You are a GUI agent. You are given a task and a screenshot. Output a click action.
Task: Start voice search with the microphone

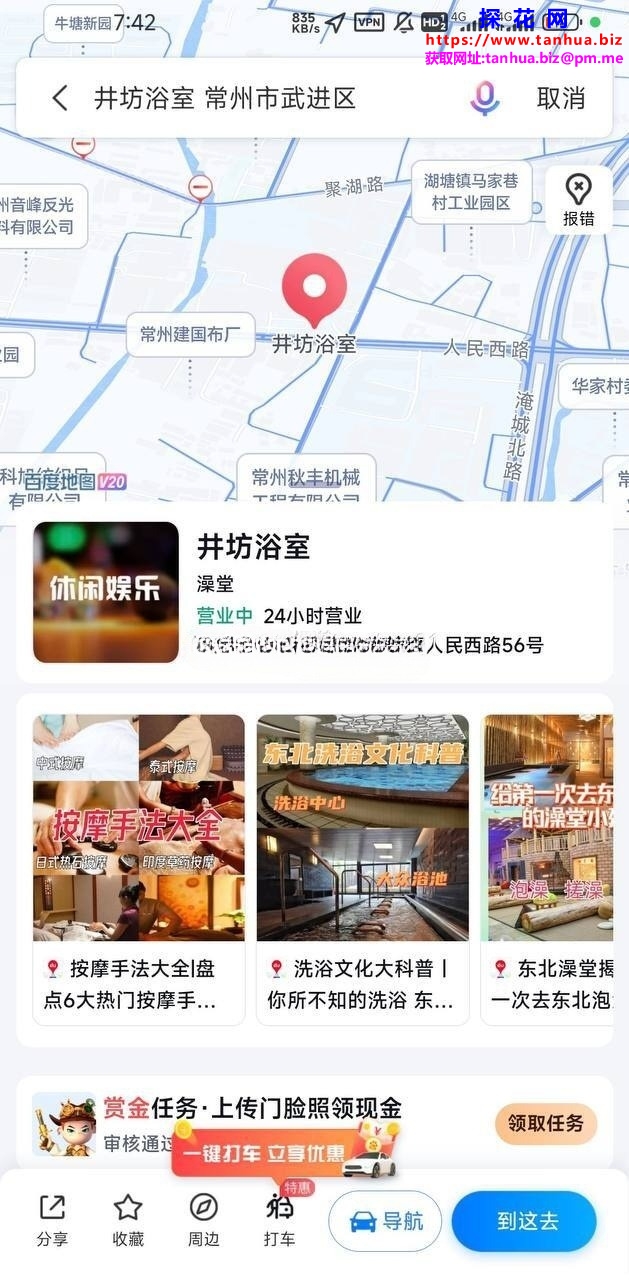tap(485, 98)
